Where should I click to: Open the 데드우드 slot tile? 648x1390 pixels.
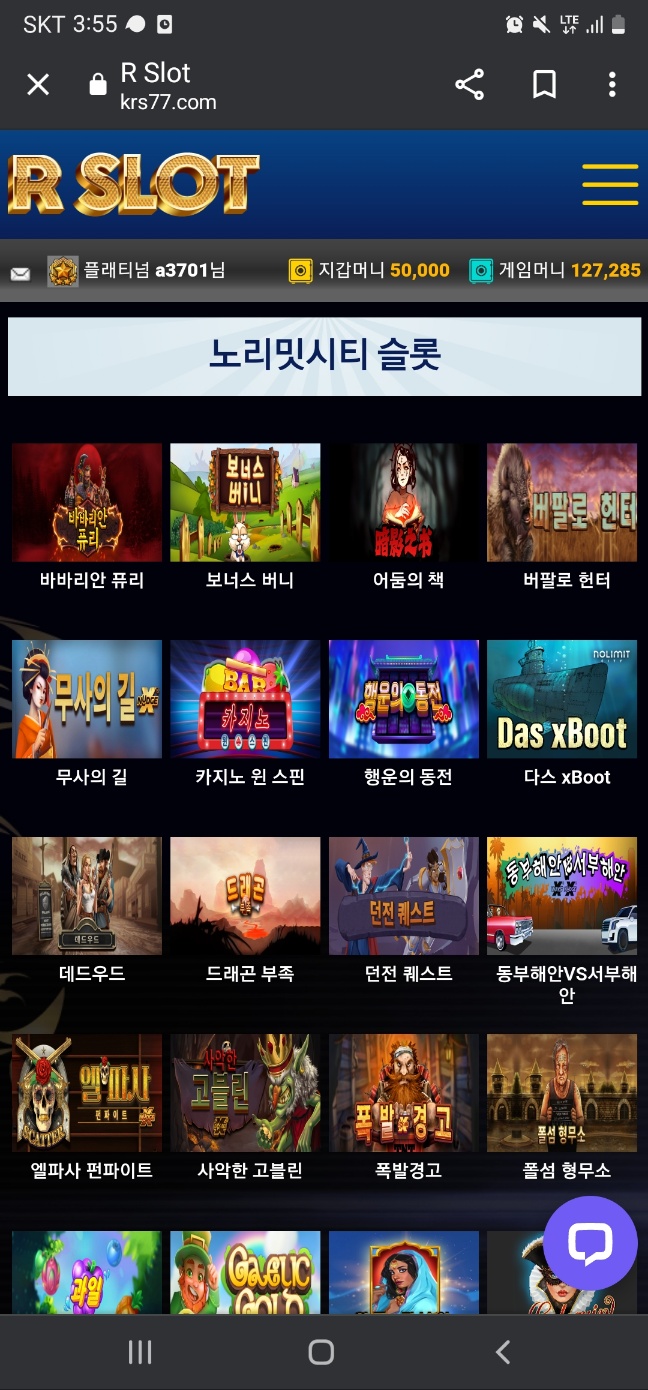click(x=87, y=896)
